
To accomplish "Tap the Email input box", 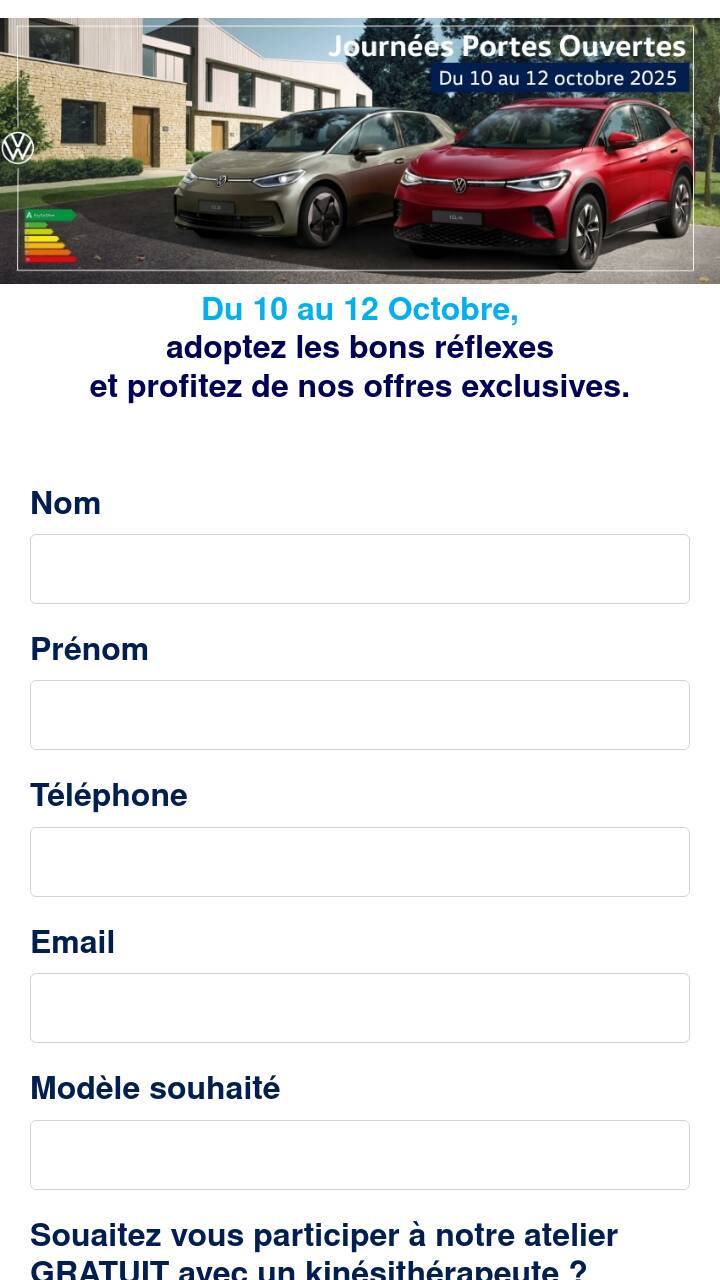I will point(360,1008).
